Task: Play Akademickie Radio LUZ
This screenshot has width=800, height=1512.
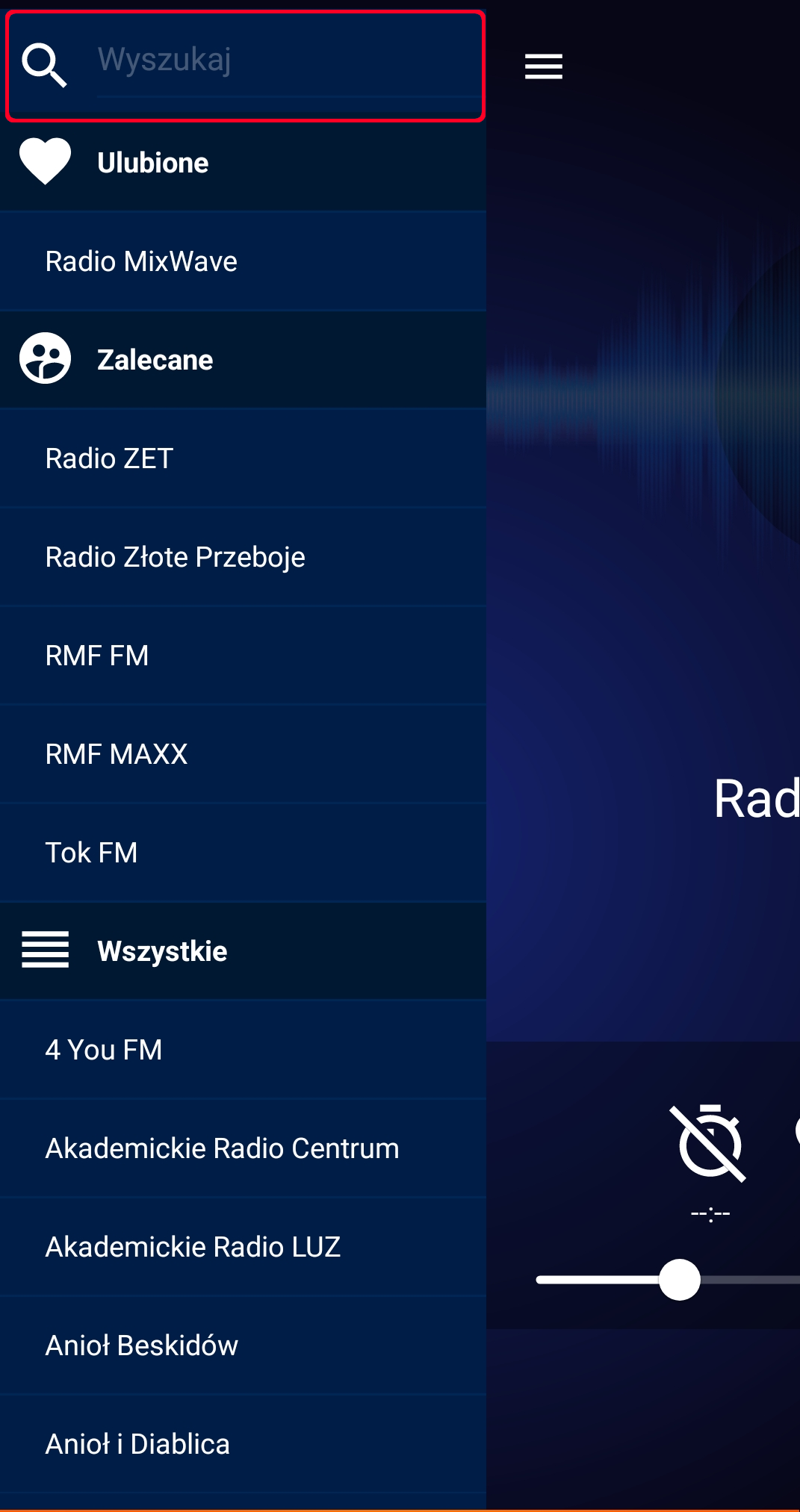Action: pos(243,1247)
